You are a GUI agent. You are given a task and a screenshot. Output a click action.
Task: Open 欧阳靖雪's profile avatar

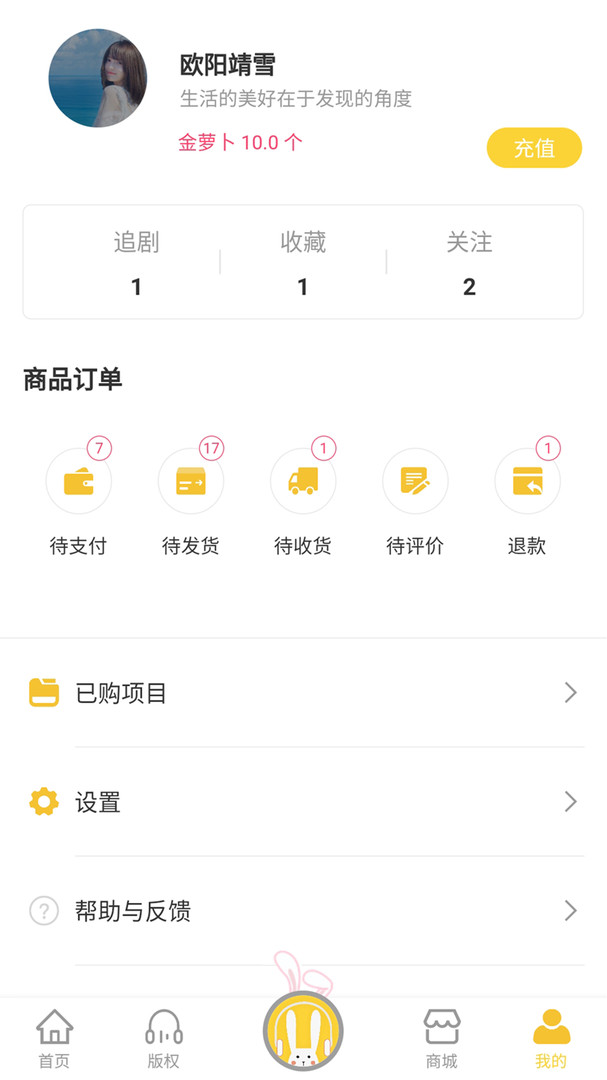tap(98, 78)
